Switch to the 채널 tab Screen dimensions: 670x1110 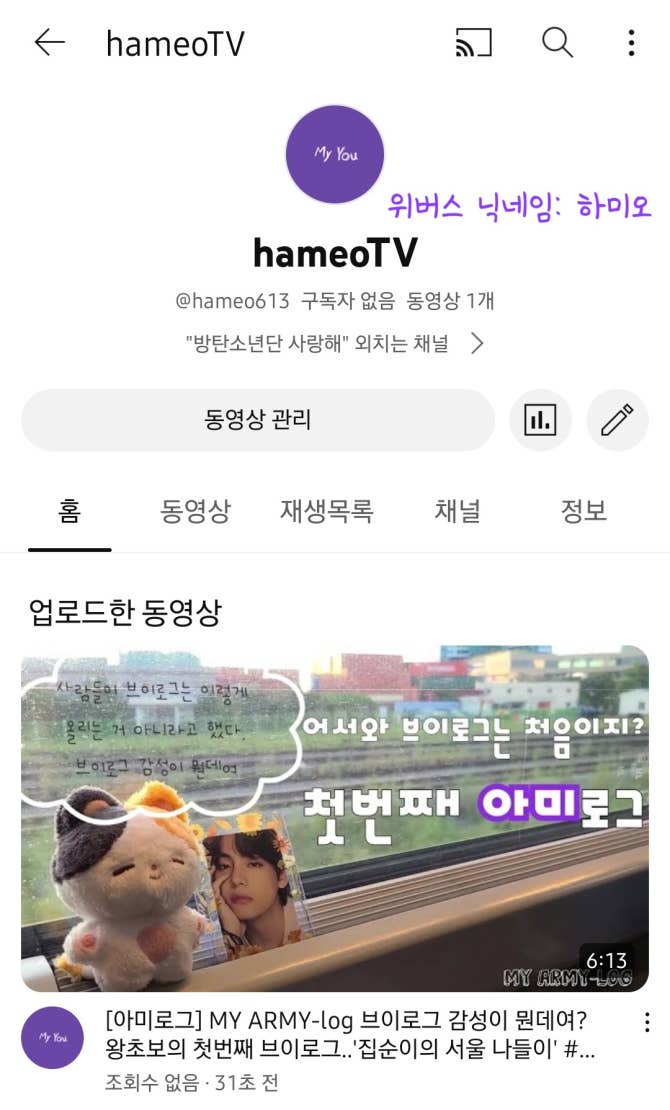(x=457, y=512)
